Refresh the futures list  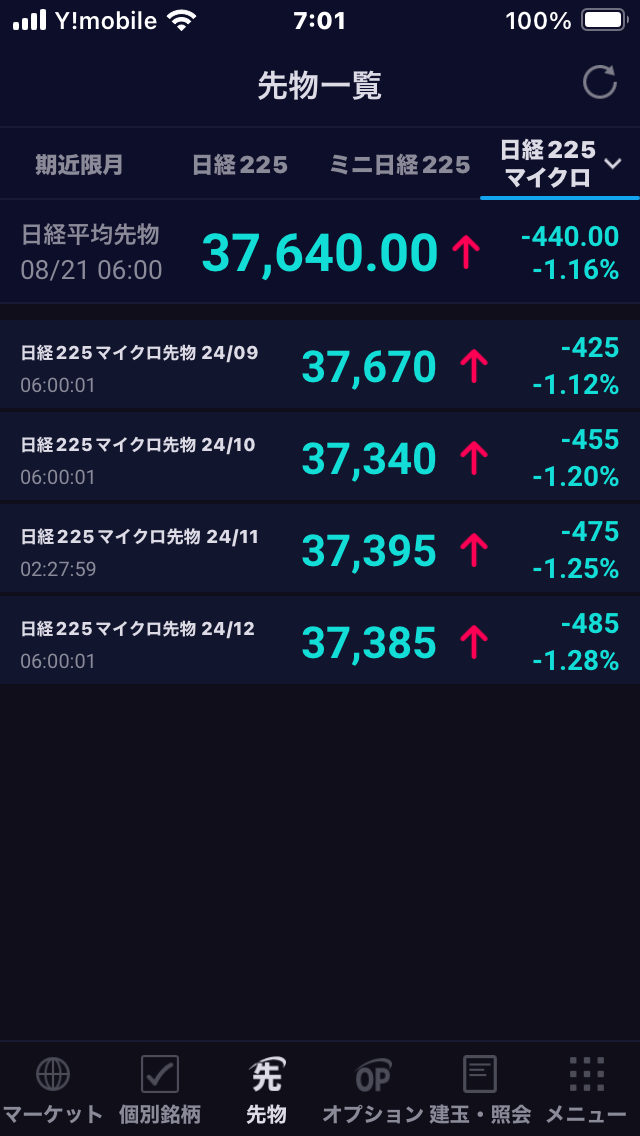599,82
